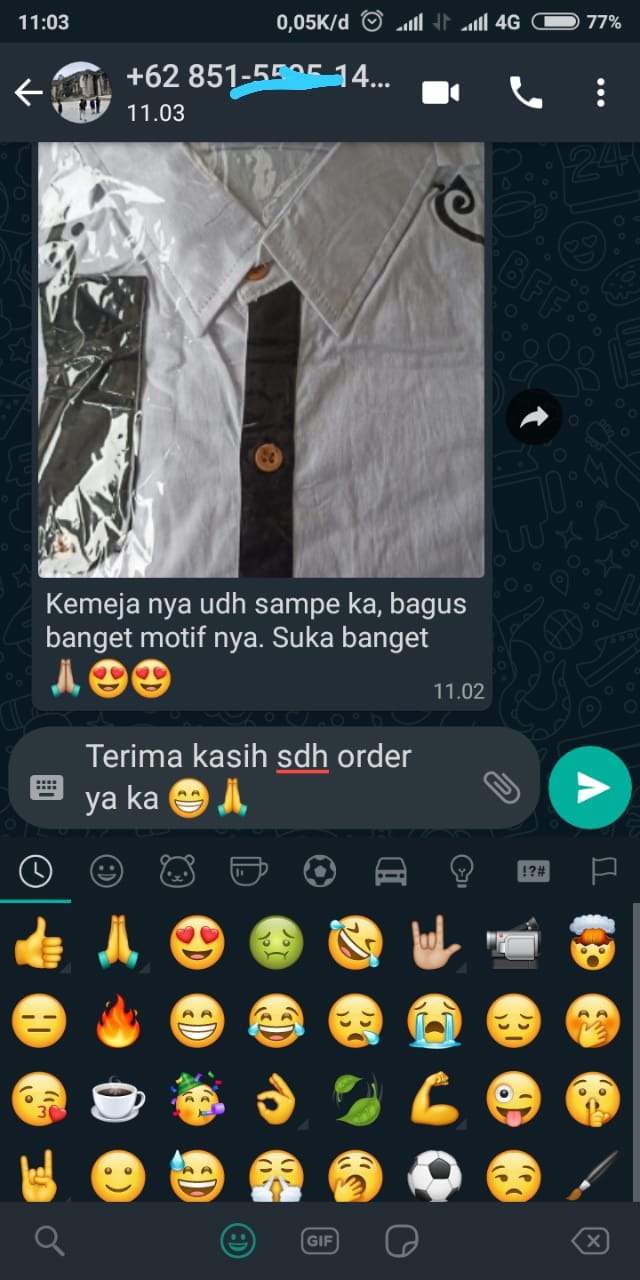Focus the message text field

(x=270, y=778)
